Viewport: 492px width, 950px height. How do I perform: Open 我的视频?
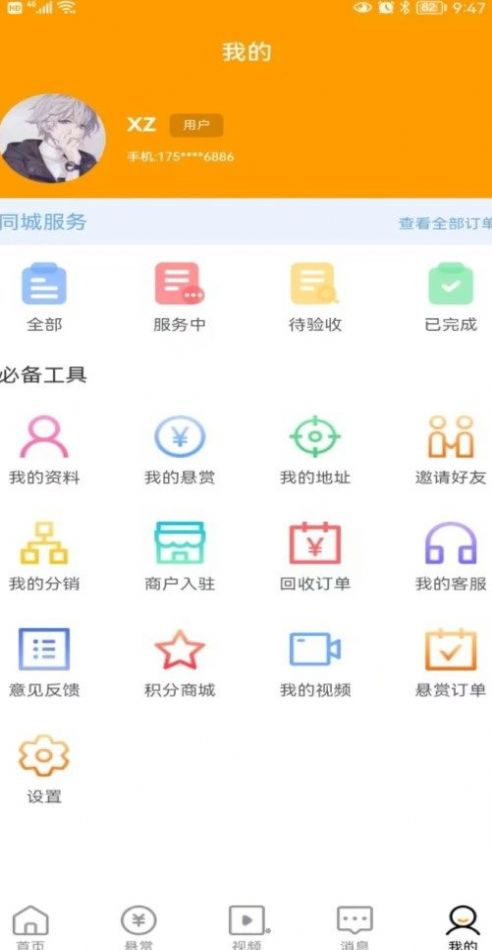pyautogui.click(x=315, y=662)
